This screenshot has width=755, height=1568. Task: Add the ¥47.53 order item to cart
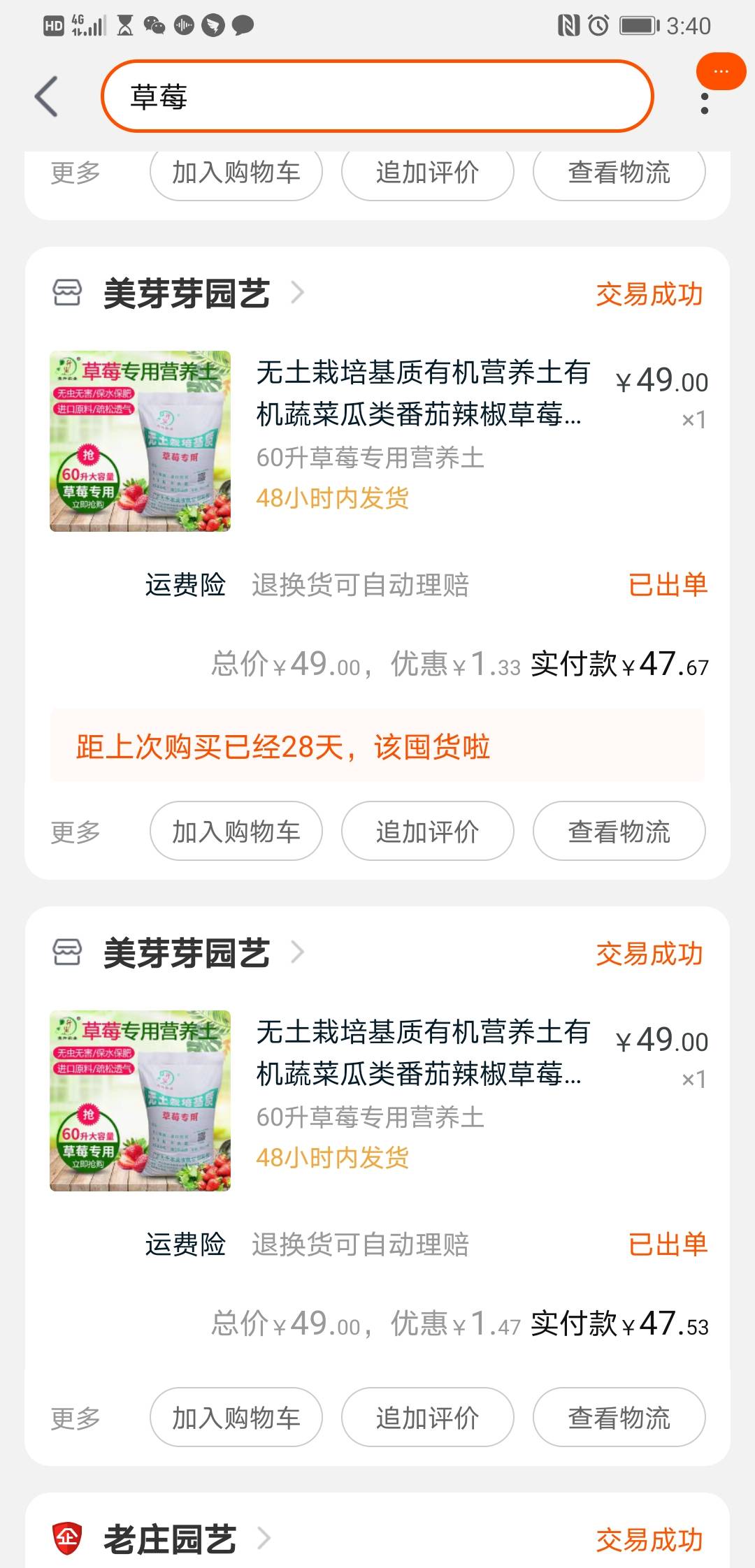tap(236, 1417)
